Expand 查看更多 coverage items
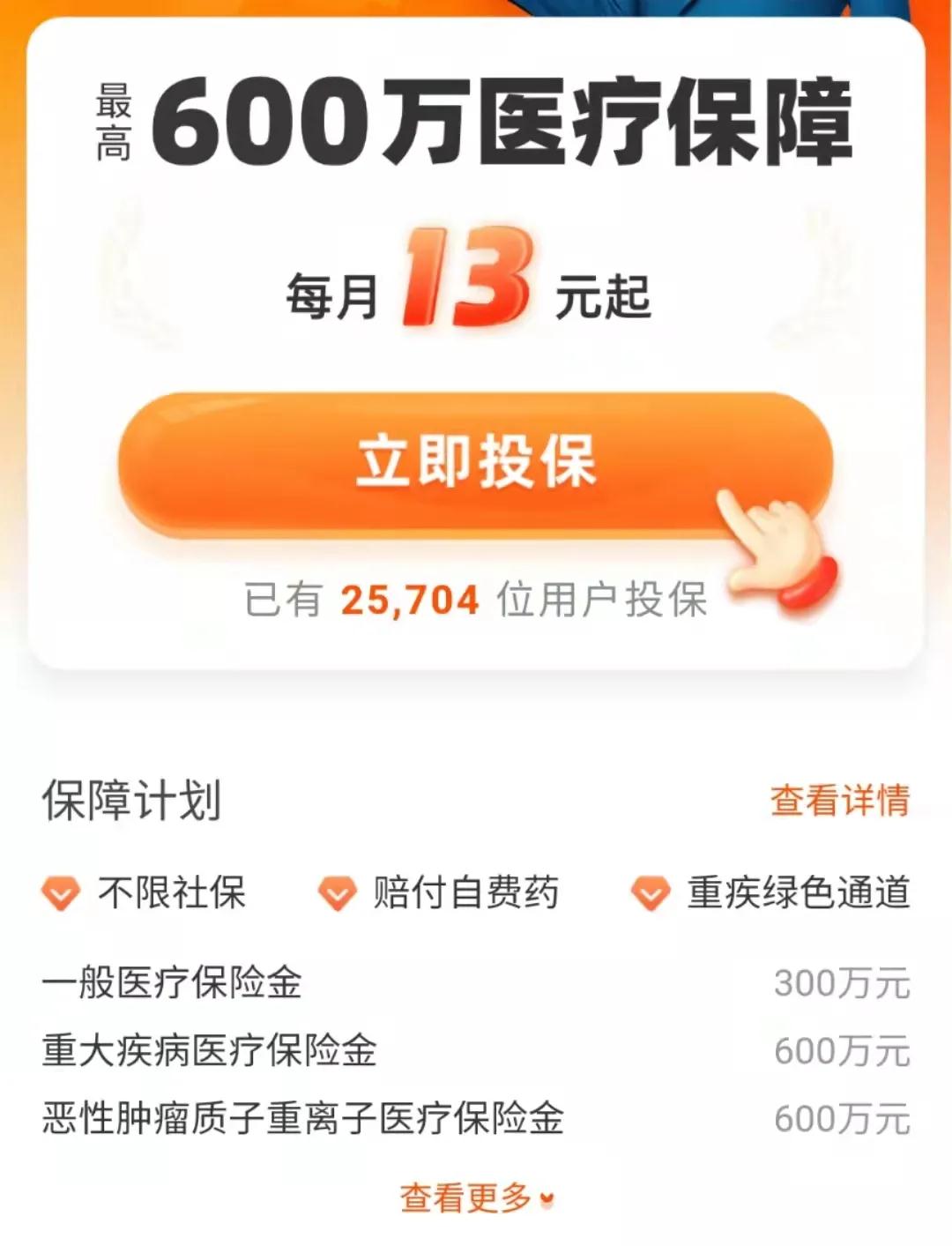 tap(476, 1198)
